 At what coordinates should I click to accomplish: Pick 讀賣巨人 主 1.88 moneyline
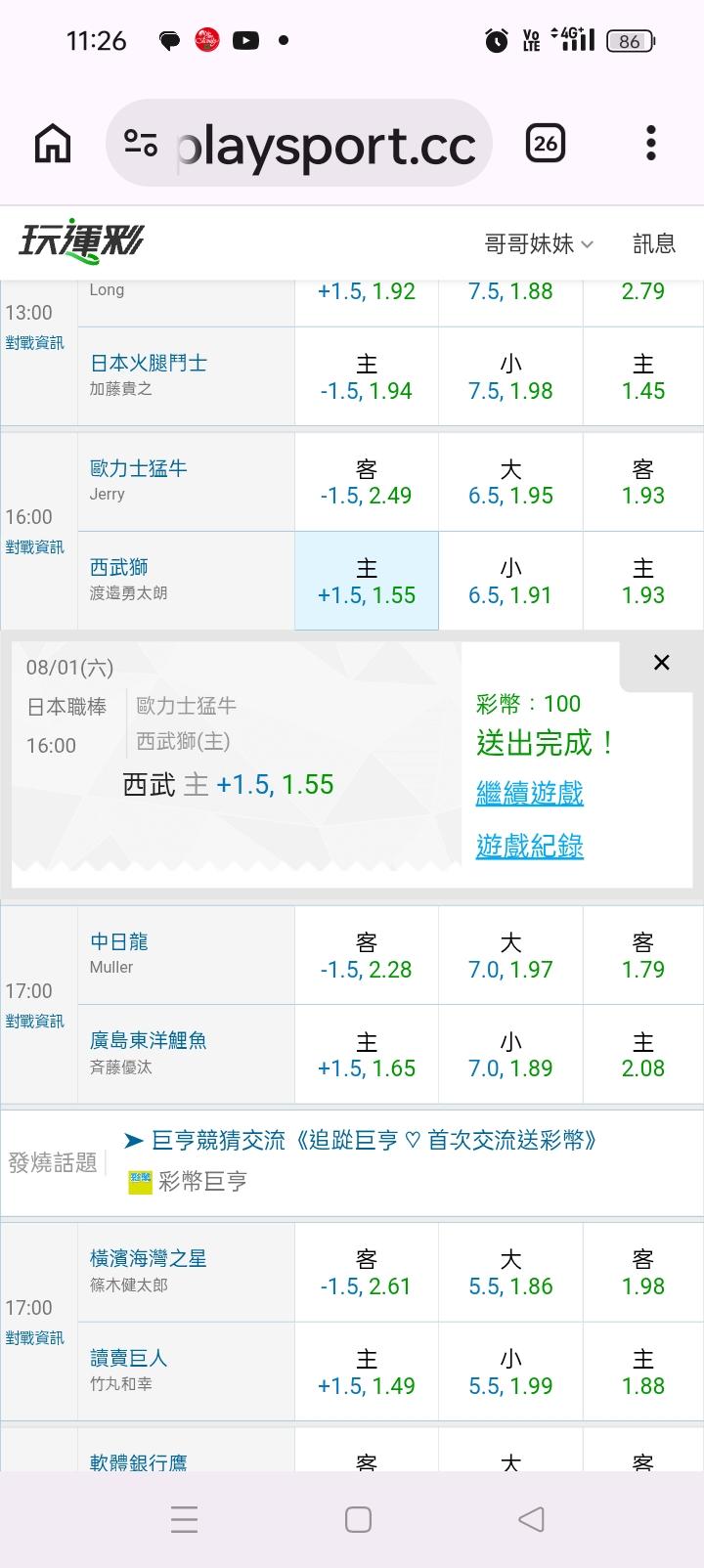click(x=643, y=1372)
